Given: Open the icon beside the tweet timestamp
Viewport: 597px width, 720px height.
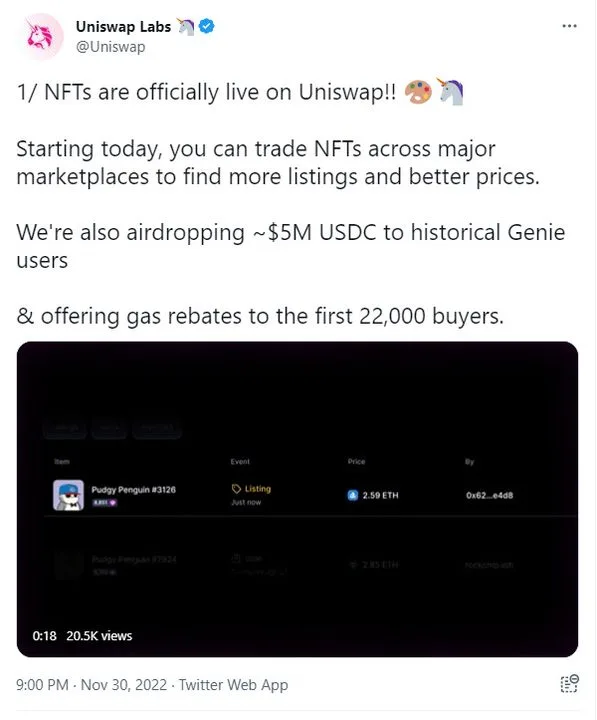Looking at the screenshot, I should 569,683.
